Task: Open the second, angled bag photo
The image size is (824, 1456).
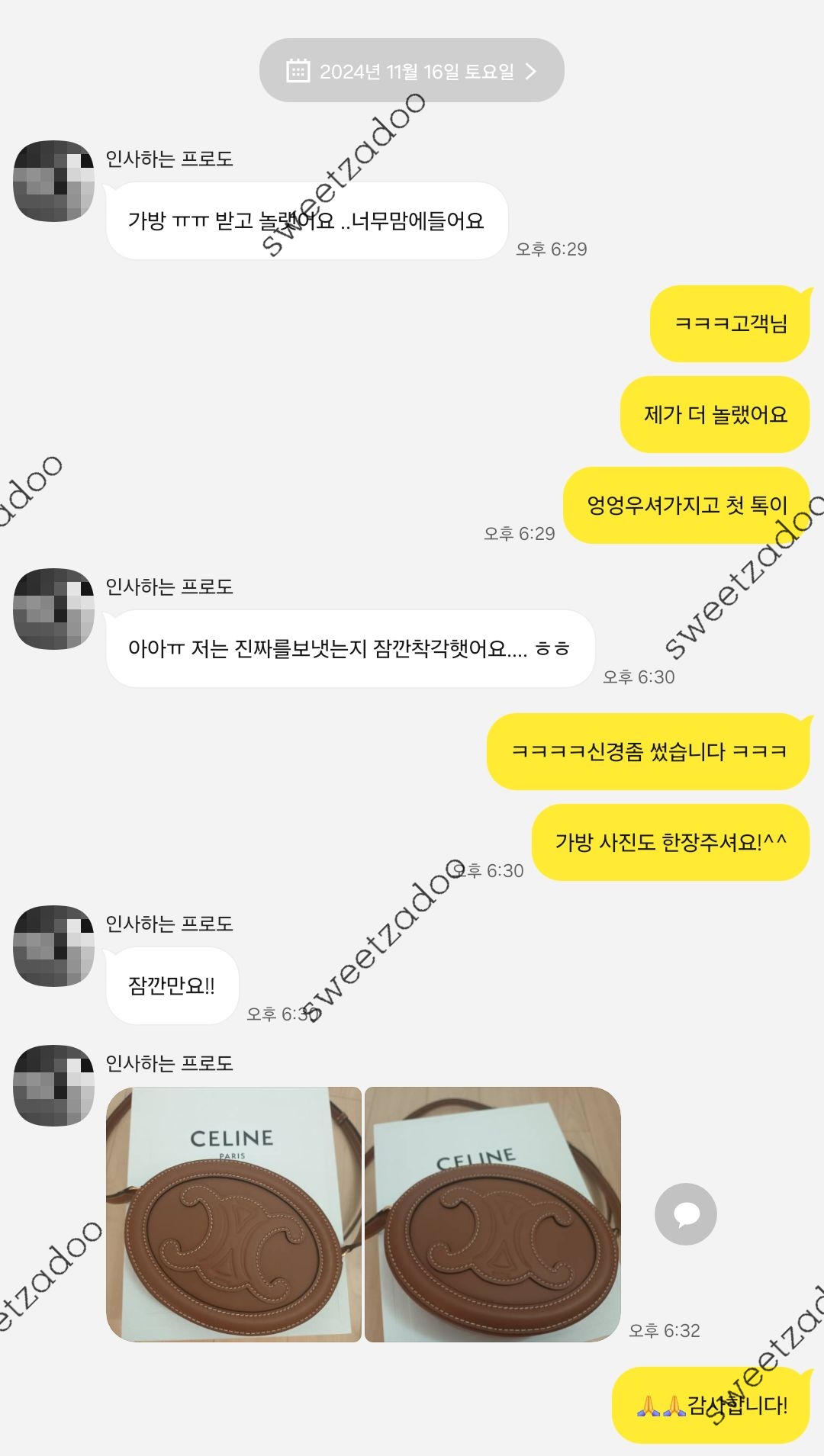Action: (493, 1214)
